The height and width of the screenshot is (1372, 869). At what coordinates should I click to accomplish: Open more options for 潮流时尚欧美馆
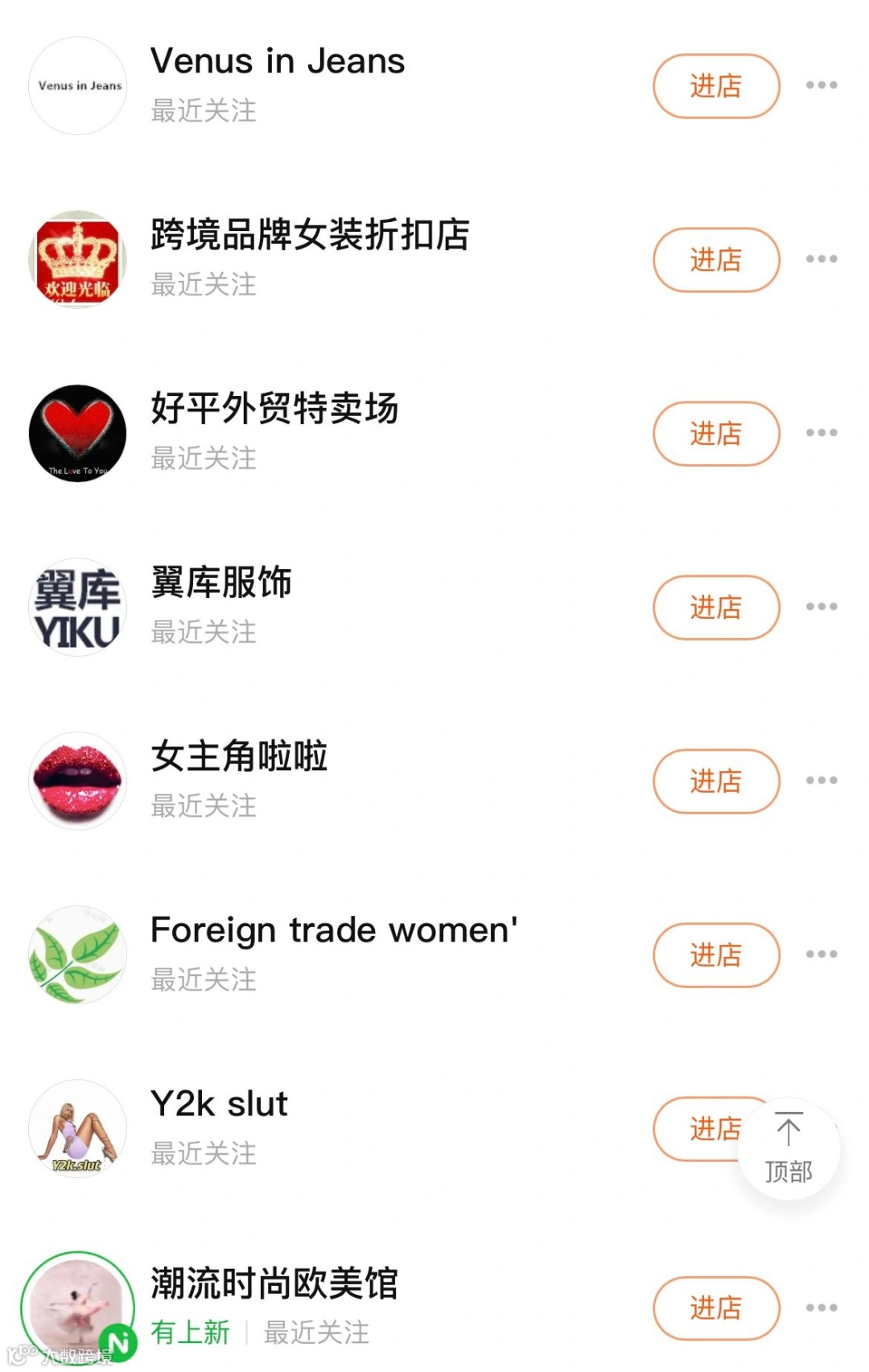[x=821, y=1308]
